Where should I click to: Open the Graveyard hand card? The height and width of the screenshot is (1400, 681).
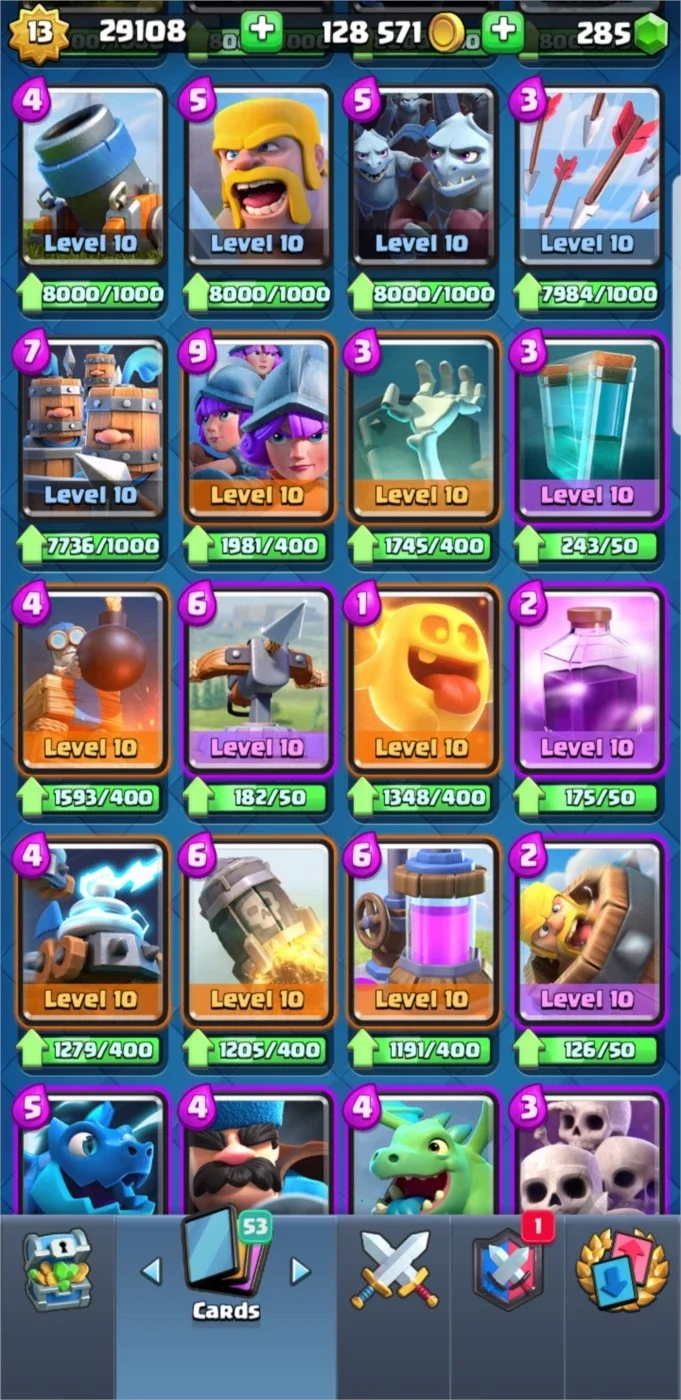(423, 429)
